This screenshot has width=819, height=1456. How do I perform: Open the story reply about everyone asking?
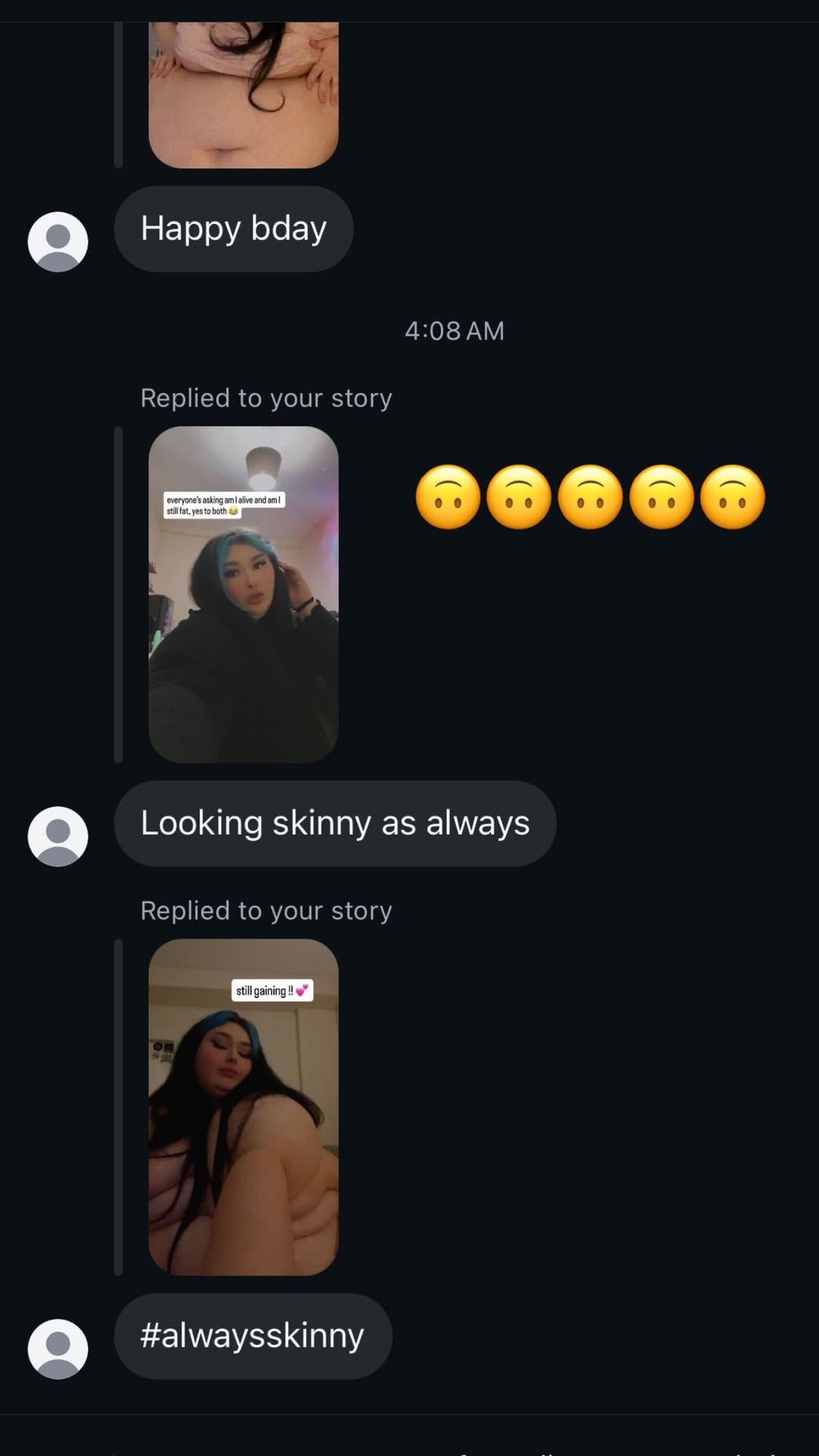tap(243, 594)
